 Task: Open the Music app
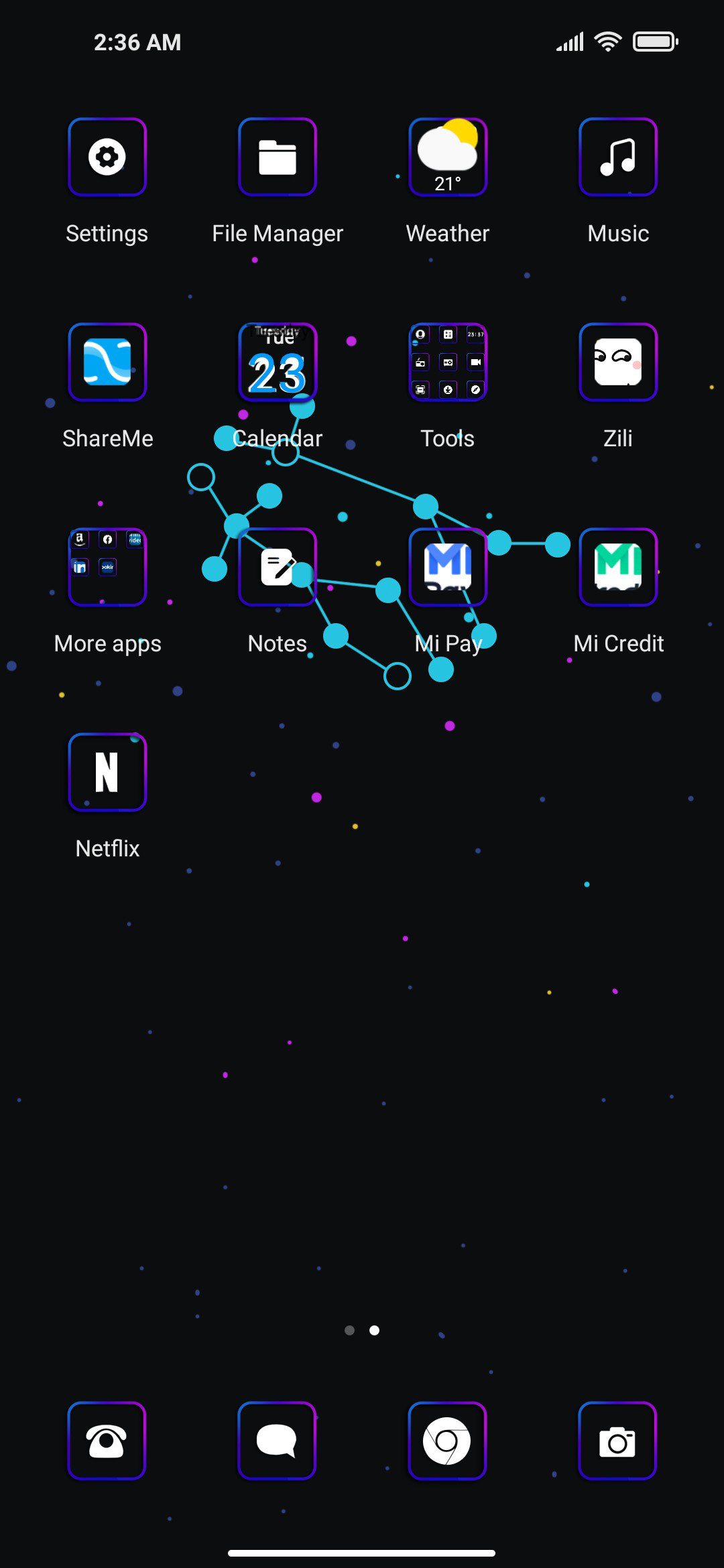pyautogui.click(x=618, y=157)
